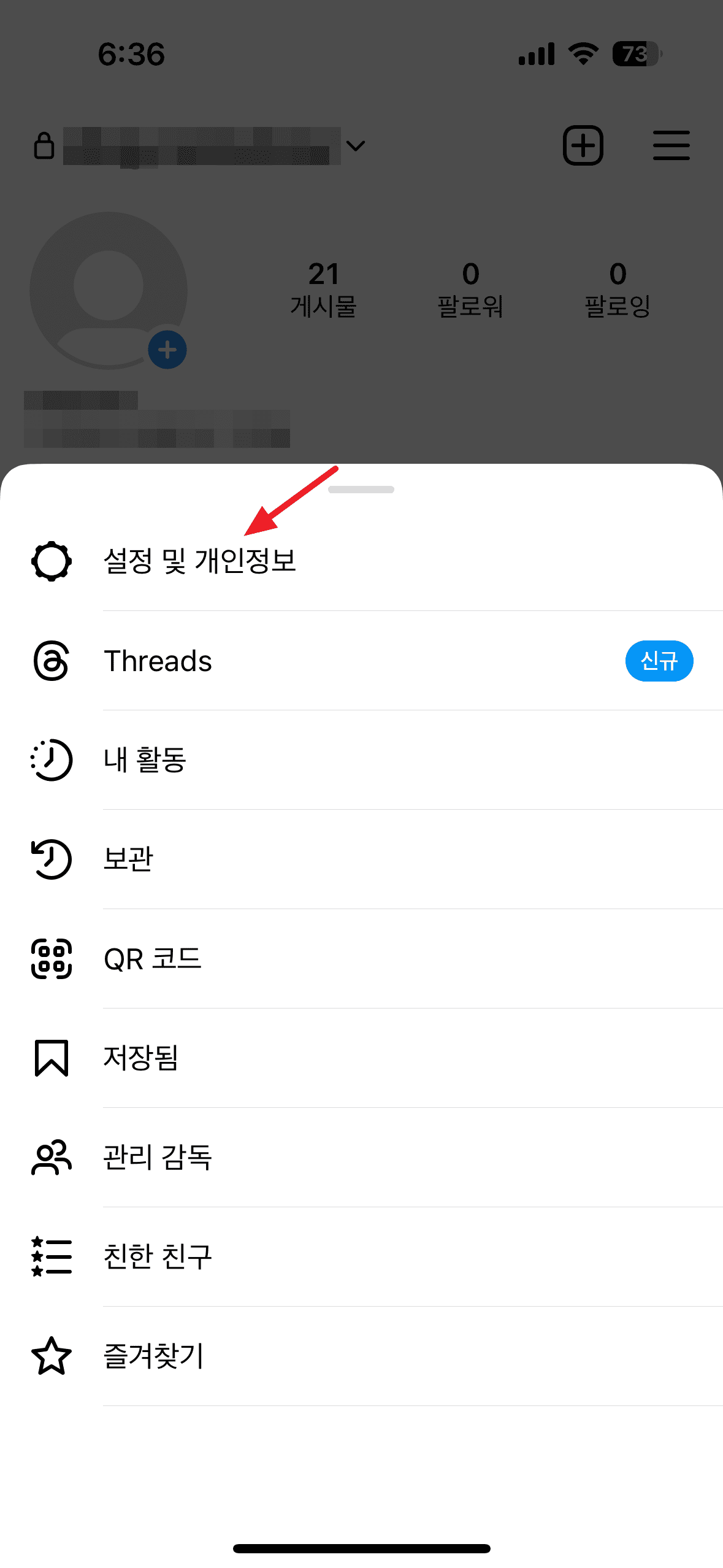The height and width of the screenshot is (1568, 723).
Task: Select the 즐겨찾기 star icon
Action: click(52, 1356)
